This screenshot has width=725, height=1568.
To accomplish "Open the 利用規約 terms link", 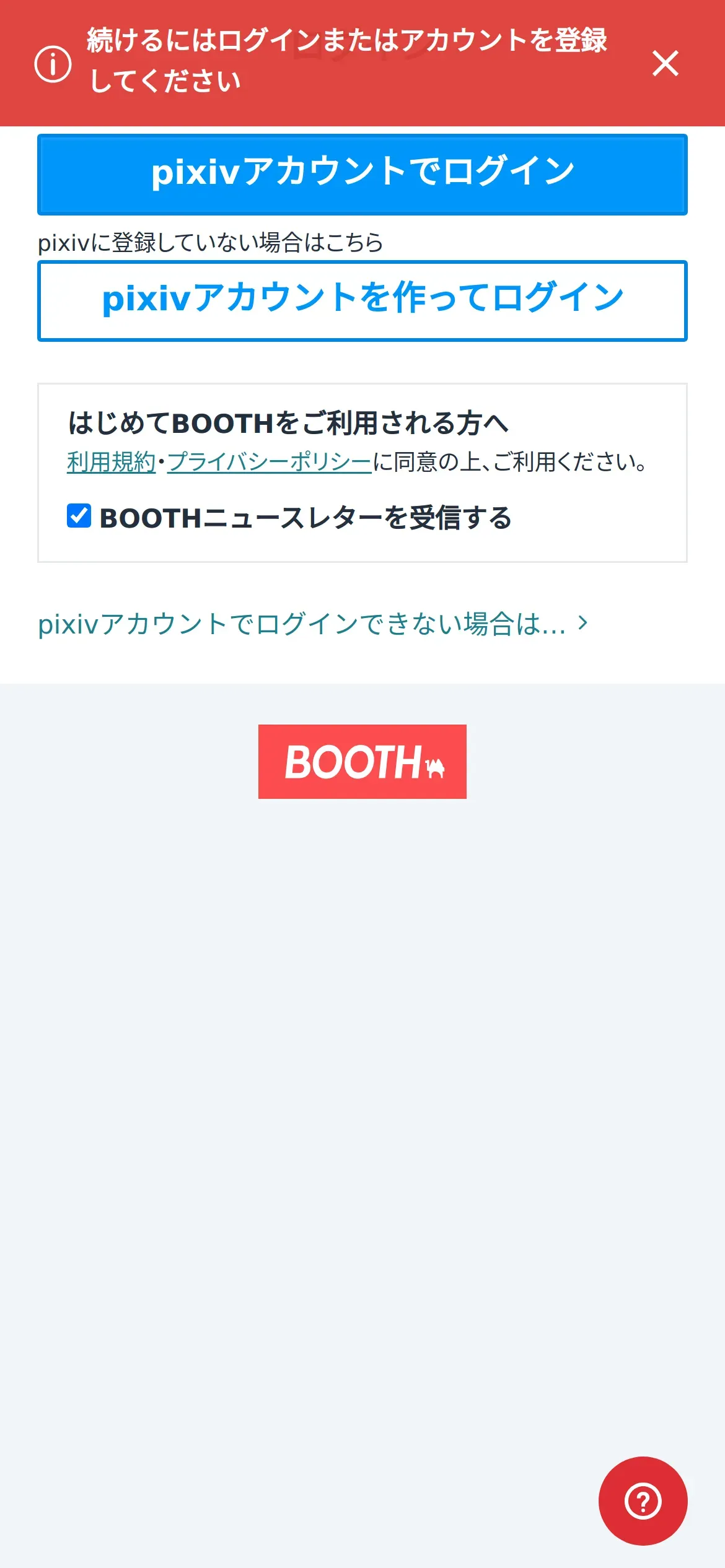I will pos(111,462).
